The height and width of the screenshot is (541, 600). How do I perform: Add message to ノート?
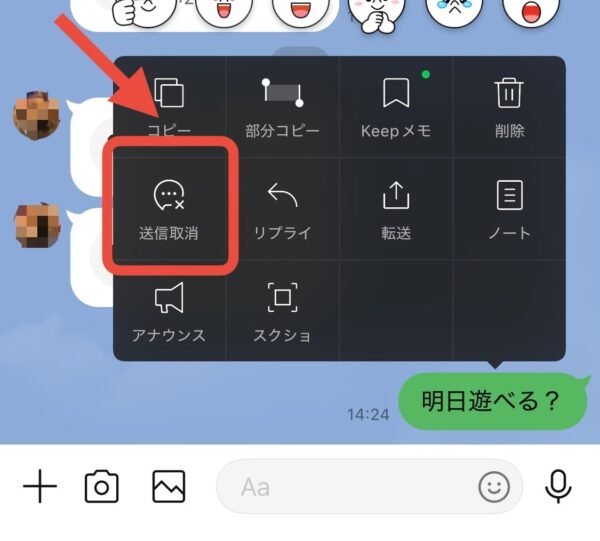point(509,208)
